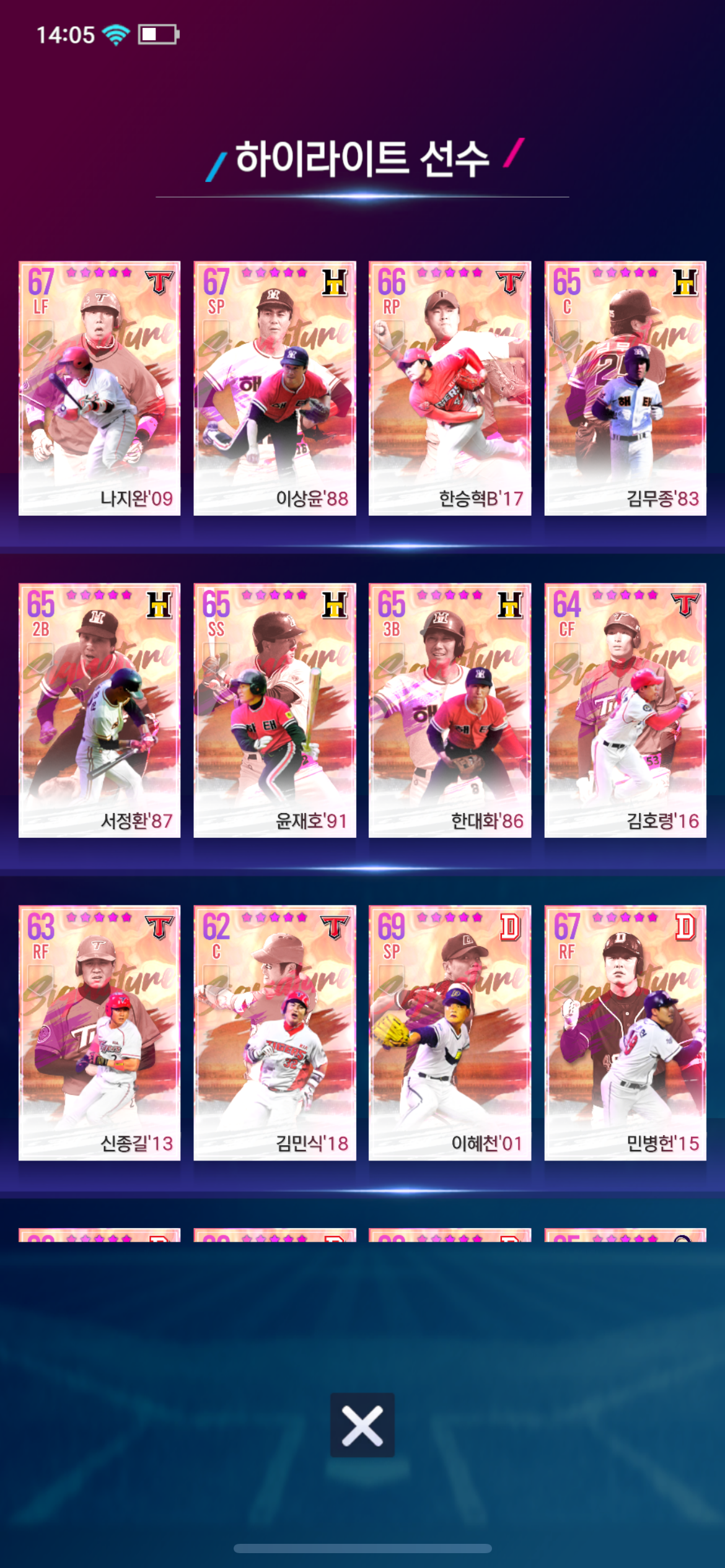725x1568 pixels.
Task: Select the 민병헌'15 RF card
Action: pyautogui.click(x=625, y=1032)
